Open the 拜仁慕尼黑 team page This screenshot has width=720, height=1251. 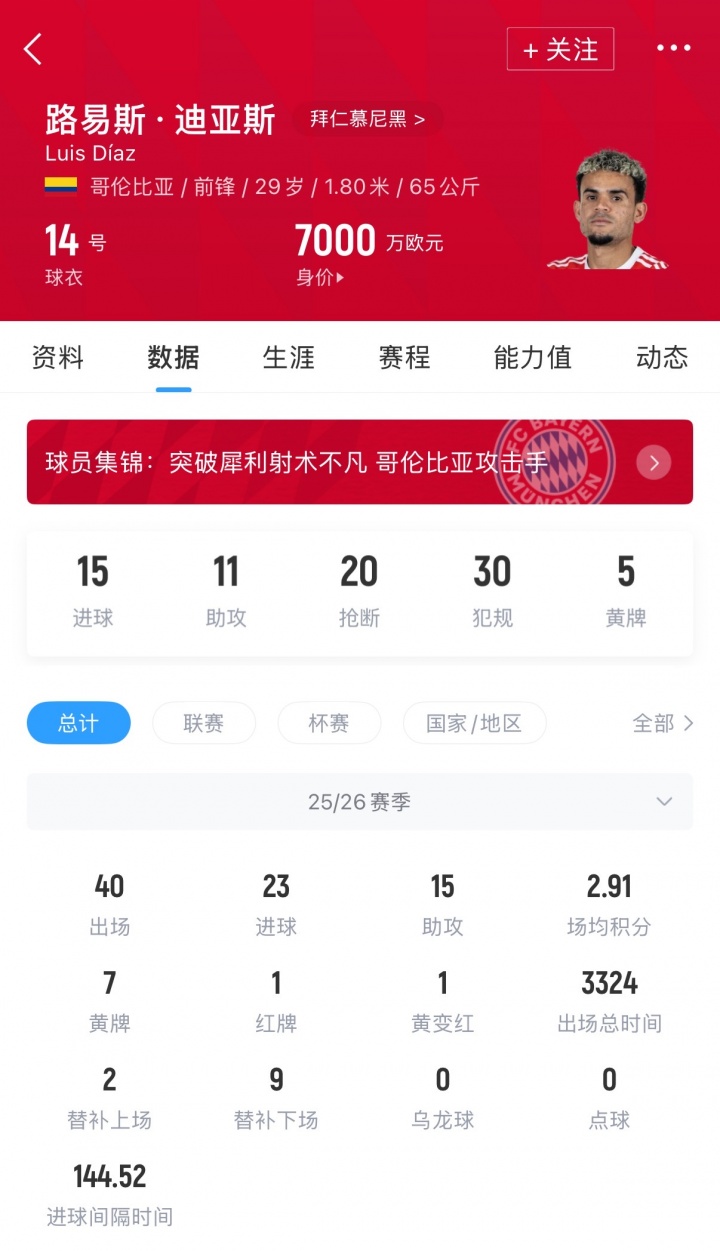(x=367, y=119)
